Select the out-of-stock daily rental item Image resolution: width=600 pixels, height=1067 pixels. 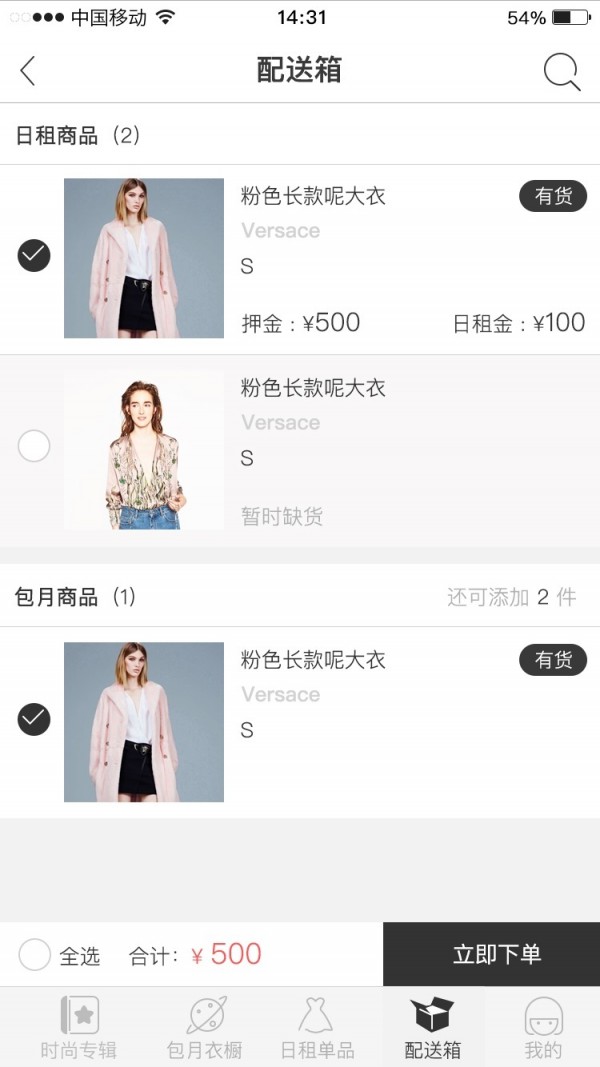tap(34, 446)
